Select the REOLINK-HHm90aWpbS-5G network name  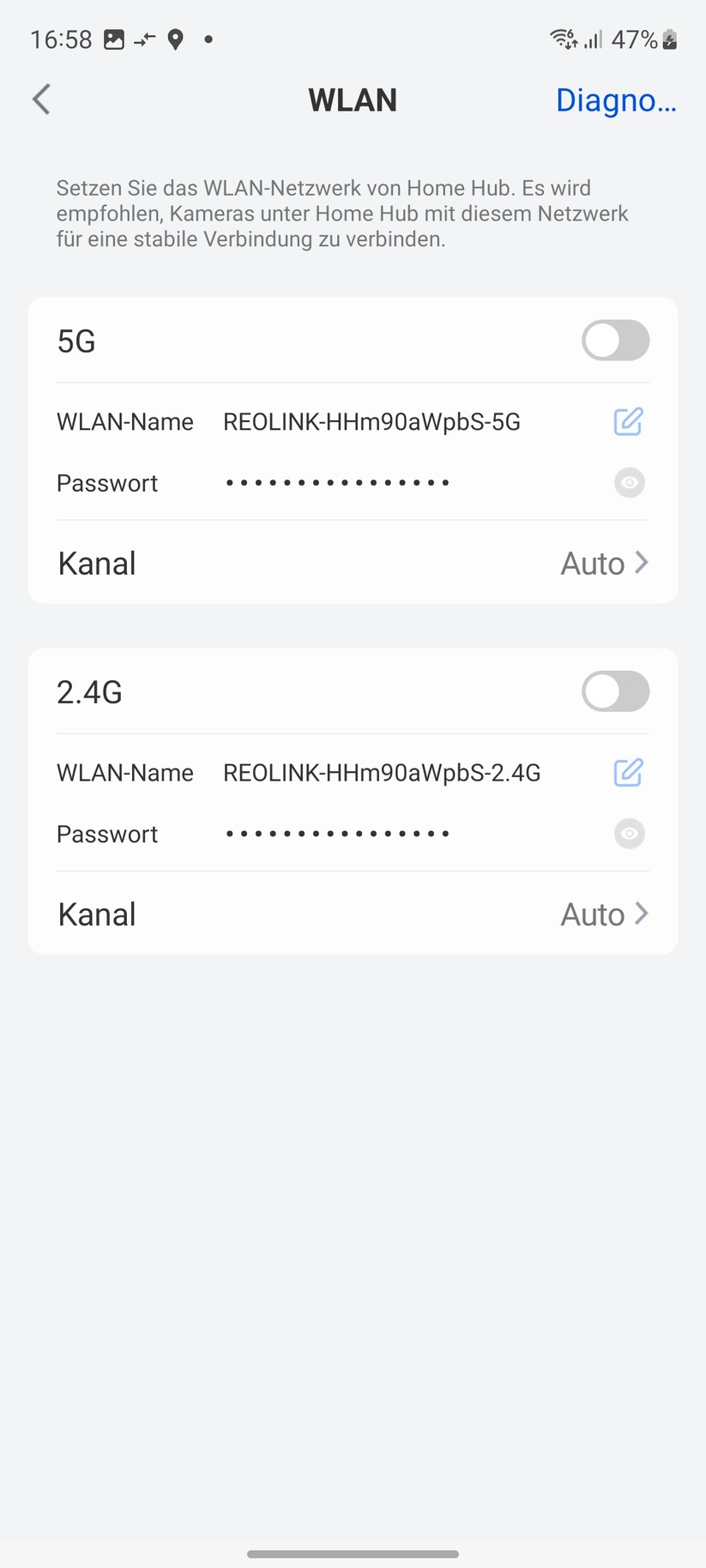(371, 421)
